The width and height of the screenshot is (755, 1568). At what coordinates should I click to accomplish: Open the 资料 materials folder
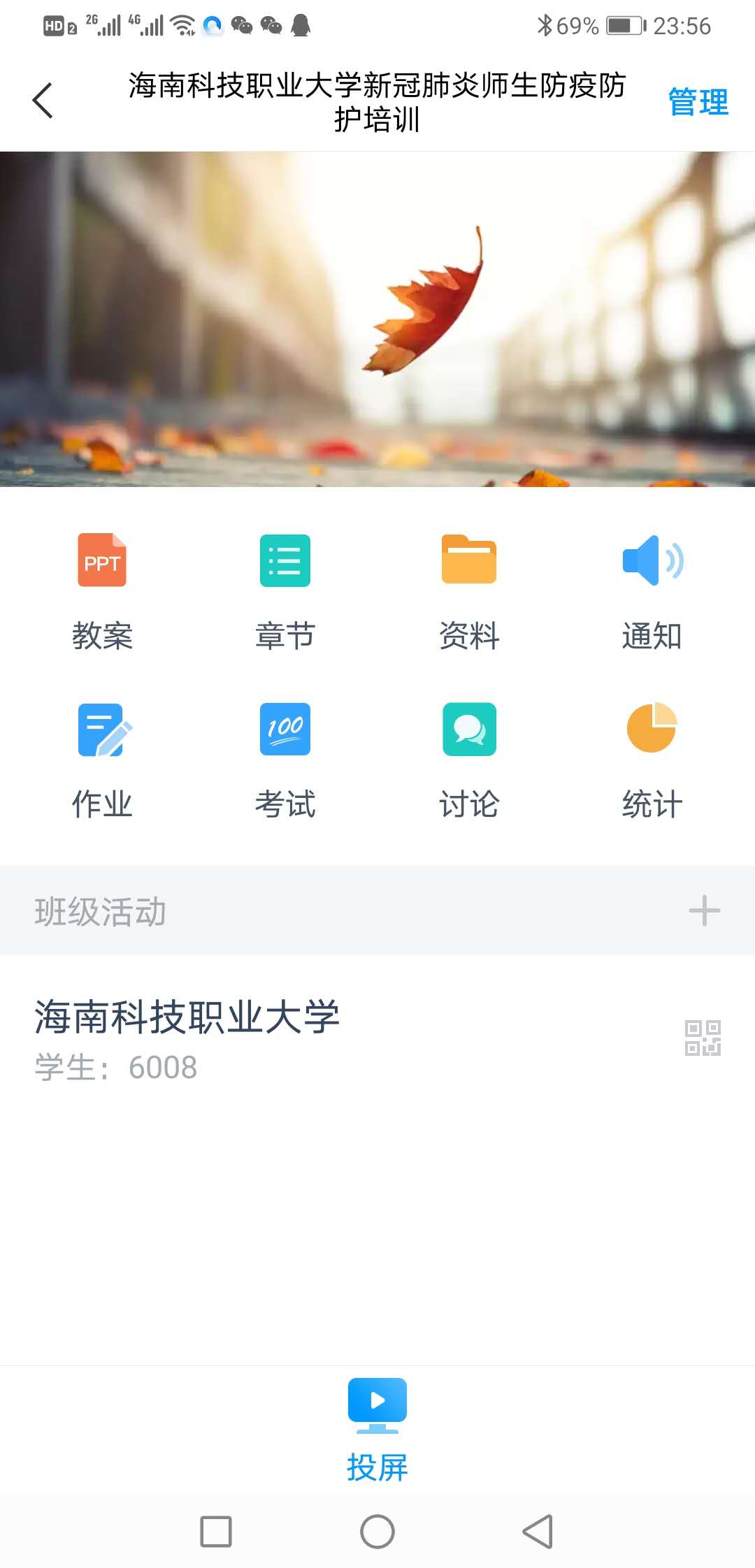click(468, 590)
